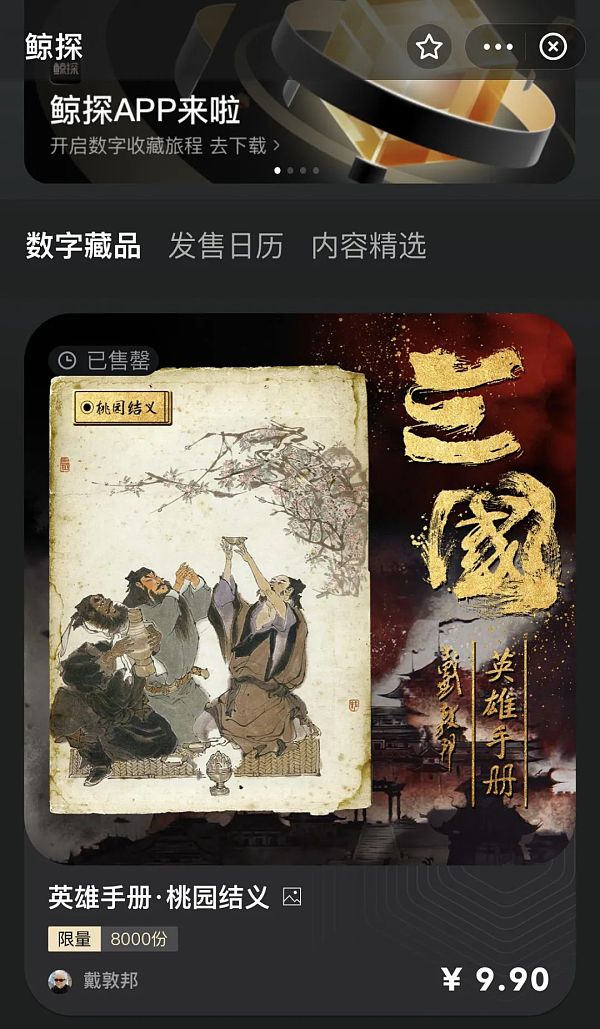Open the three-dot overflow menu
600x1029 pixels.
pos(498,47)
